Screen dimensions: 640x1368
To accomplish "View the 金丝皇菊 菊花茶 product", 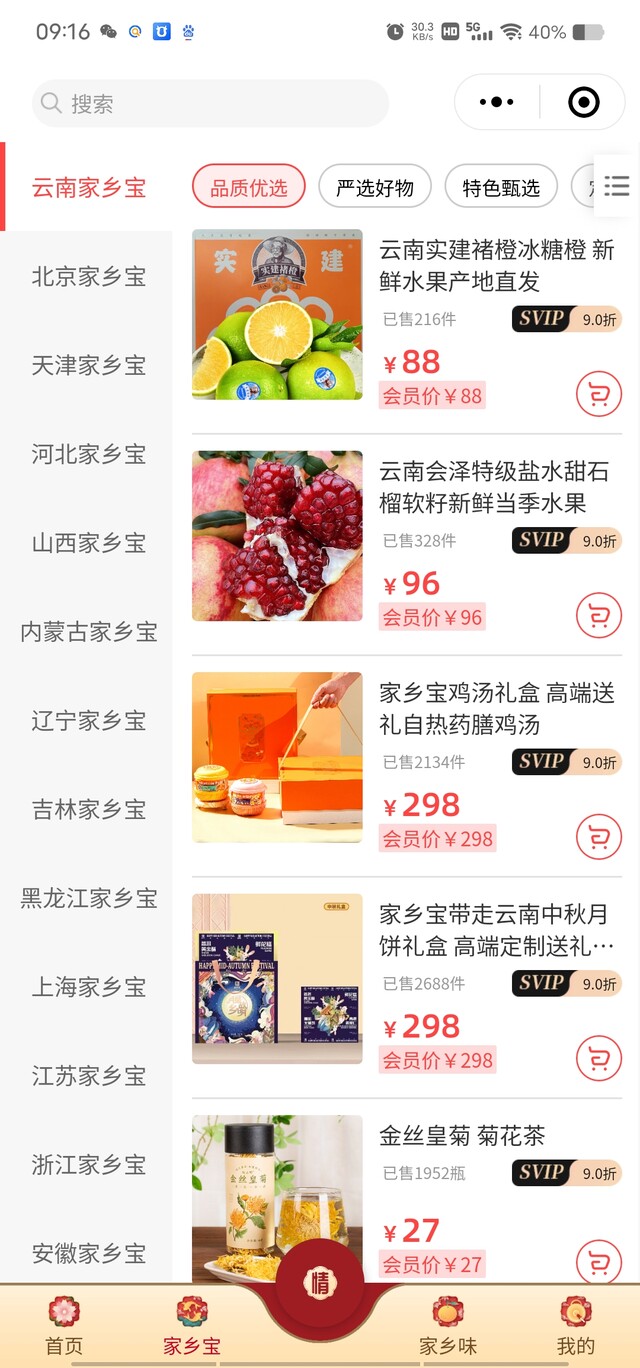I will coord(462,1136).
